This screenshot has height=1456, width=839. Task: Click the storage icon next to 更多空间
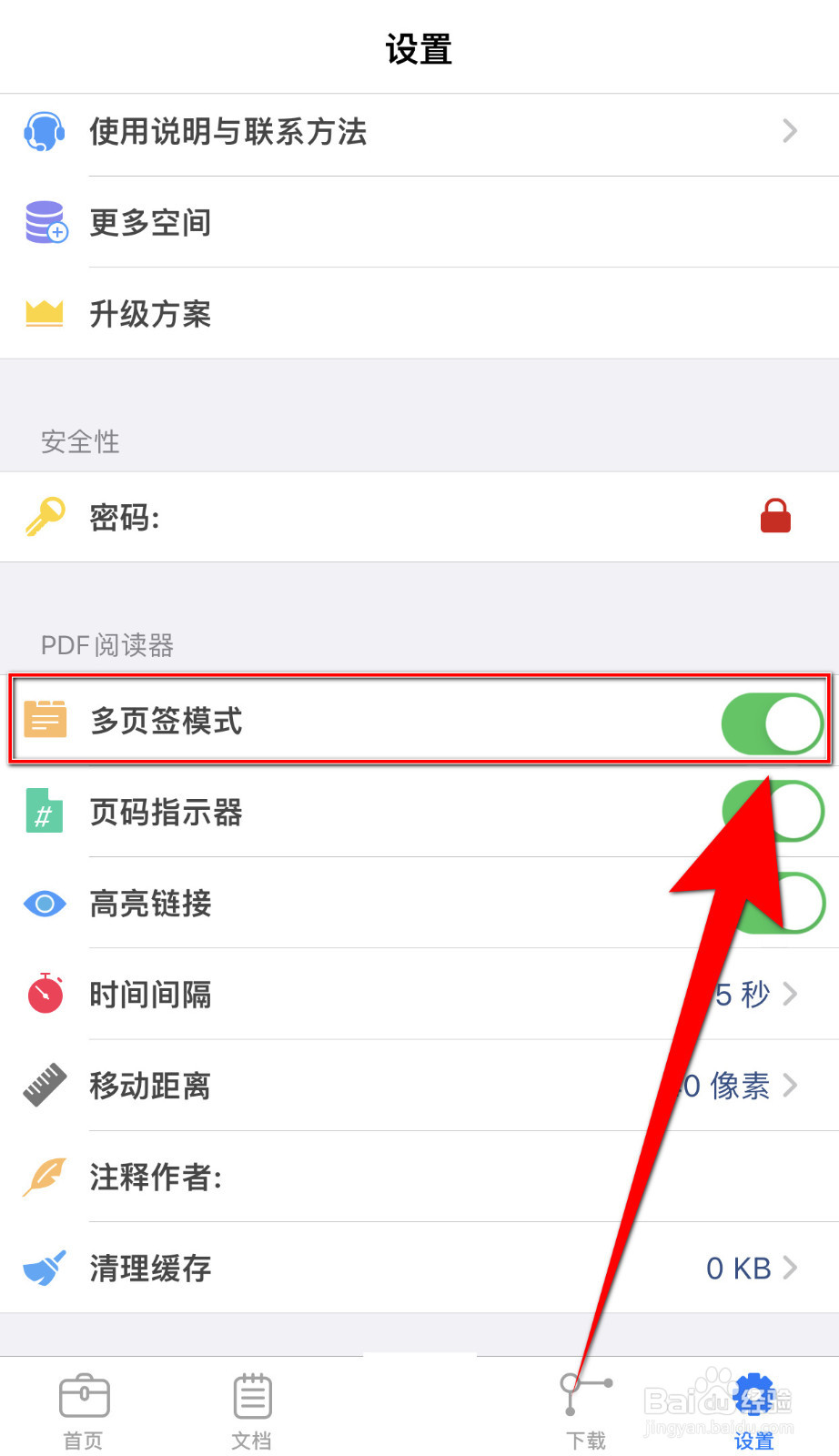(x=44, y=222)
